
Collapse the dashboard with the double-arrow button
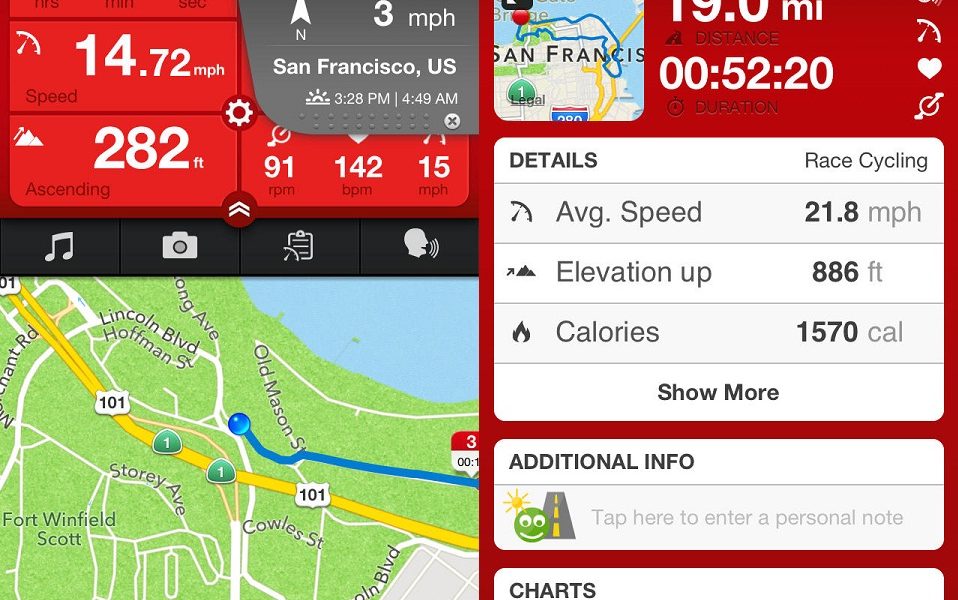(240, 208)
